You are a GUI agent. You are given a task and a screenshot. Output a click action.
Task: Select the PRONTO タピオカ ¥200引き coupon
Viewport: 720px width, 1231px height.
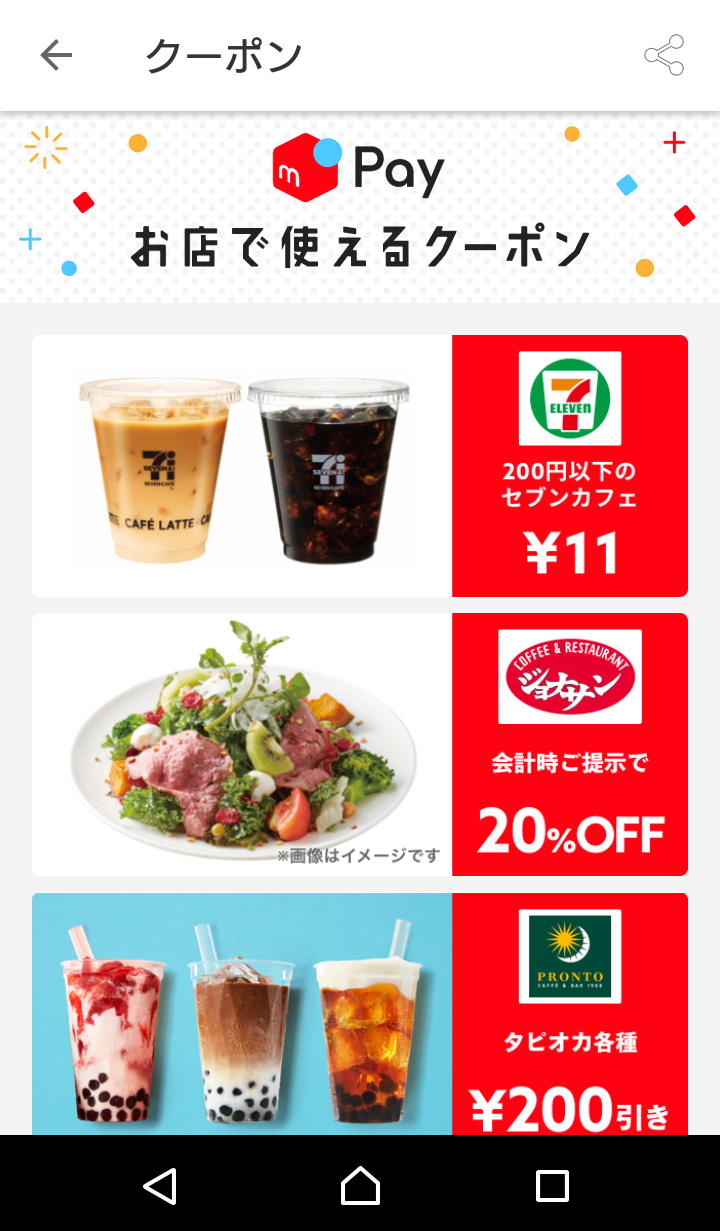[360, 1014]
